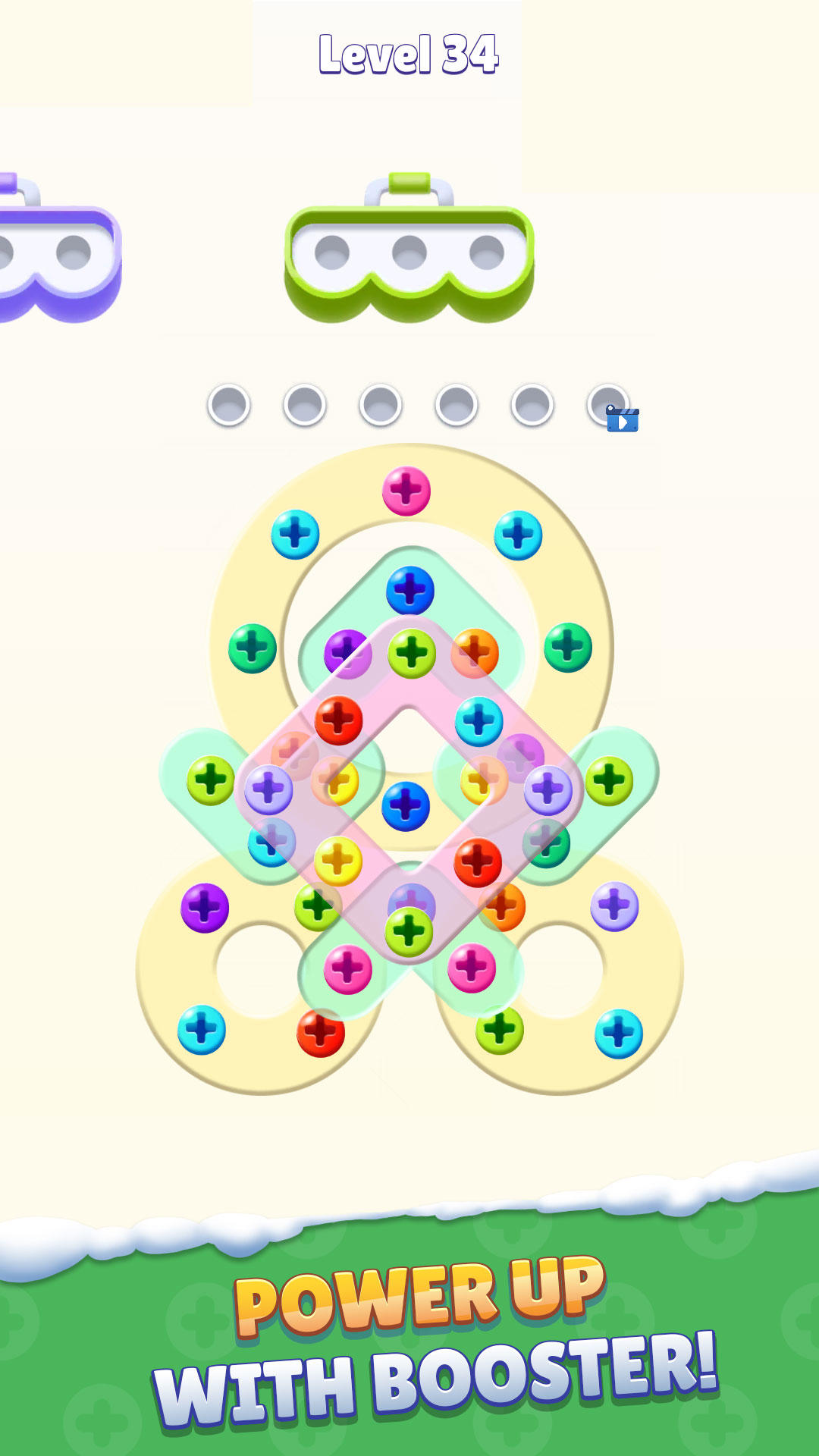819x1456 pixels.
Task: Tap the first empty hole in the slot row
Action: pyautogui.click(x=227, y=406)
